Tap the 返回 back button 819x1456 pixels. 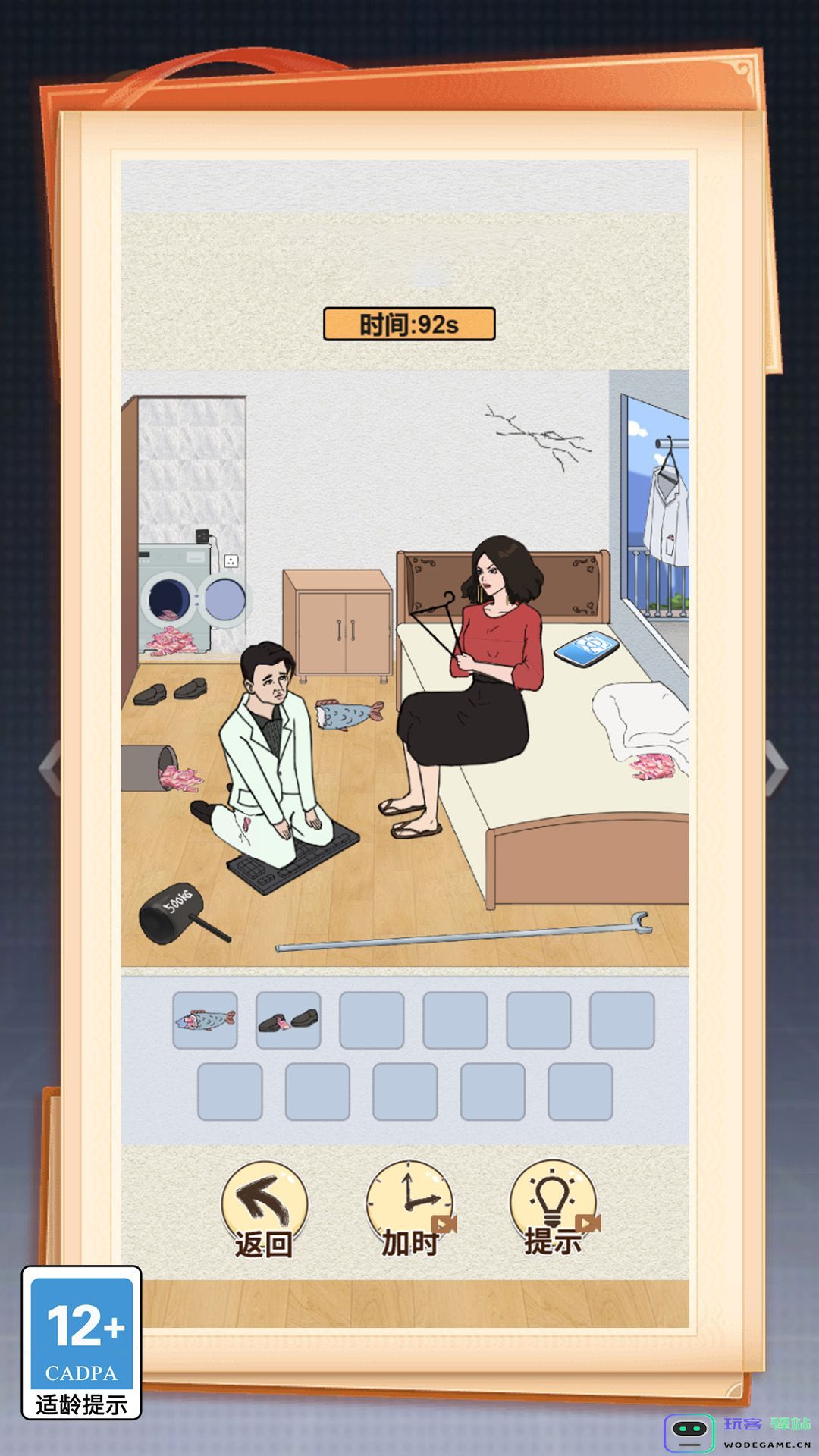[264, 1210]
